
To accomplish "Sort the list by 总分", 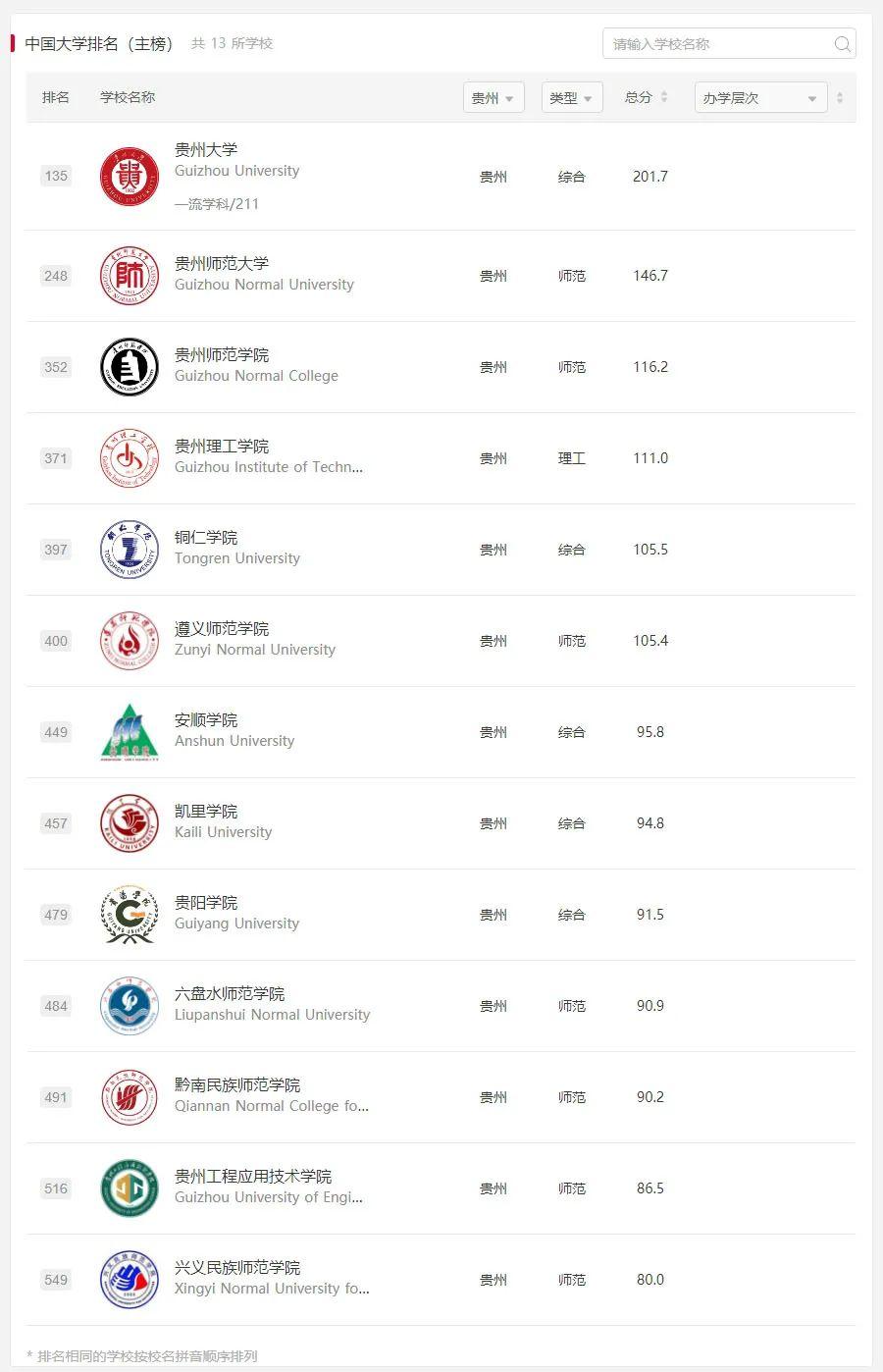I will [647, 97].
